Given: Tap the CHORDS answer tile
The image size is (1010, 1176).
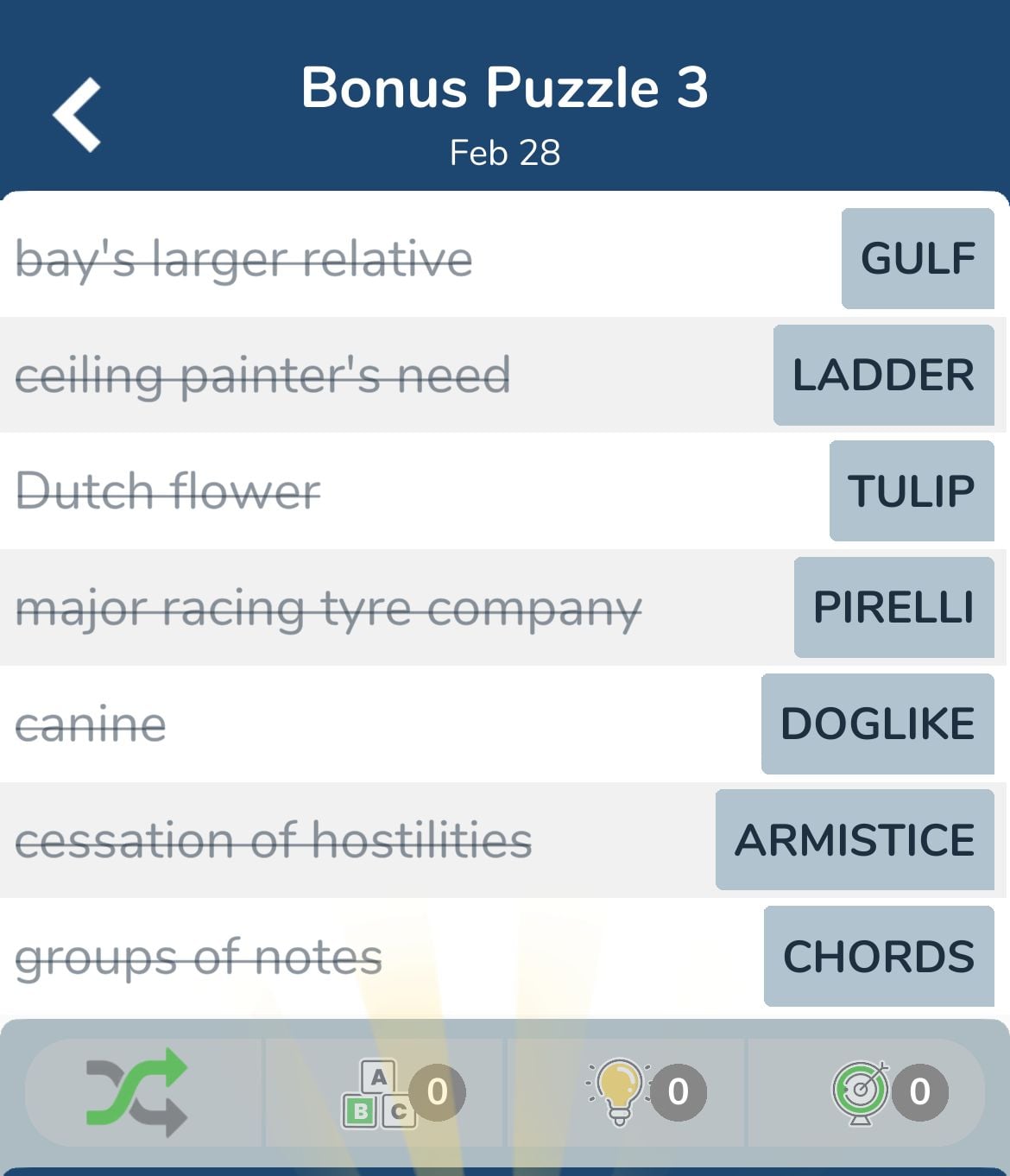Looking at the screenshot, I should (x=878, y=956).
